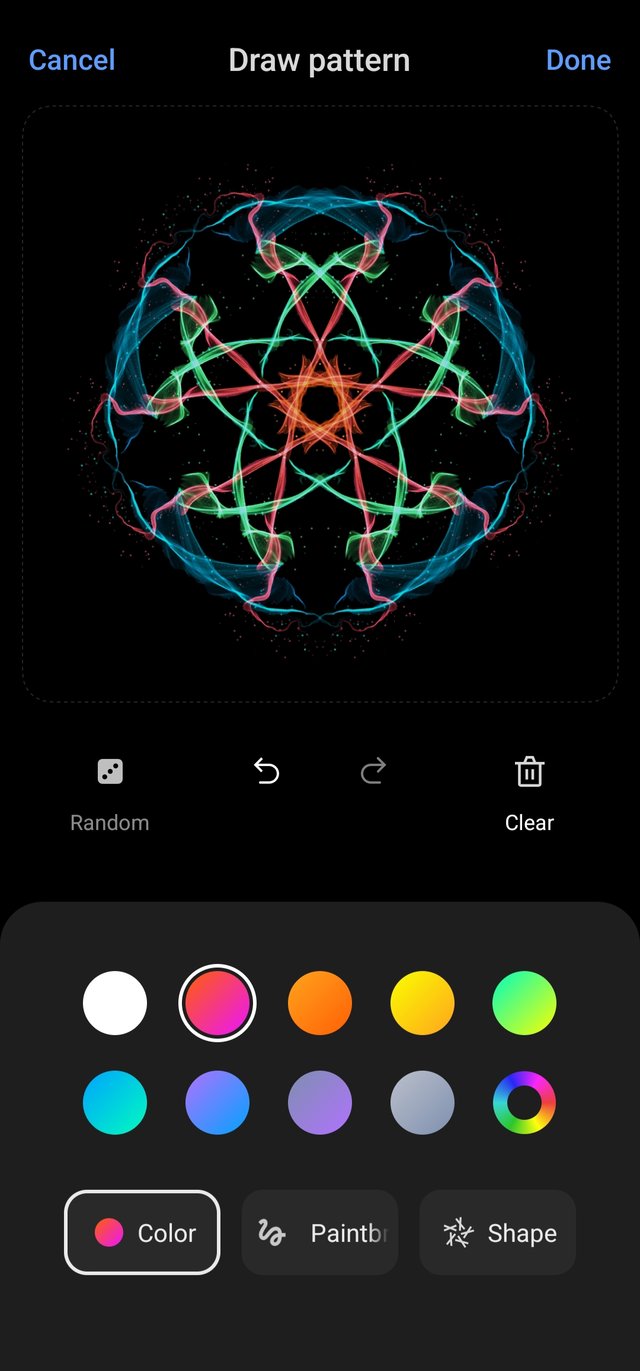
Task: Cancel the pattern drawing
Action: [72, 60]
